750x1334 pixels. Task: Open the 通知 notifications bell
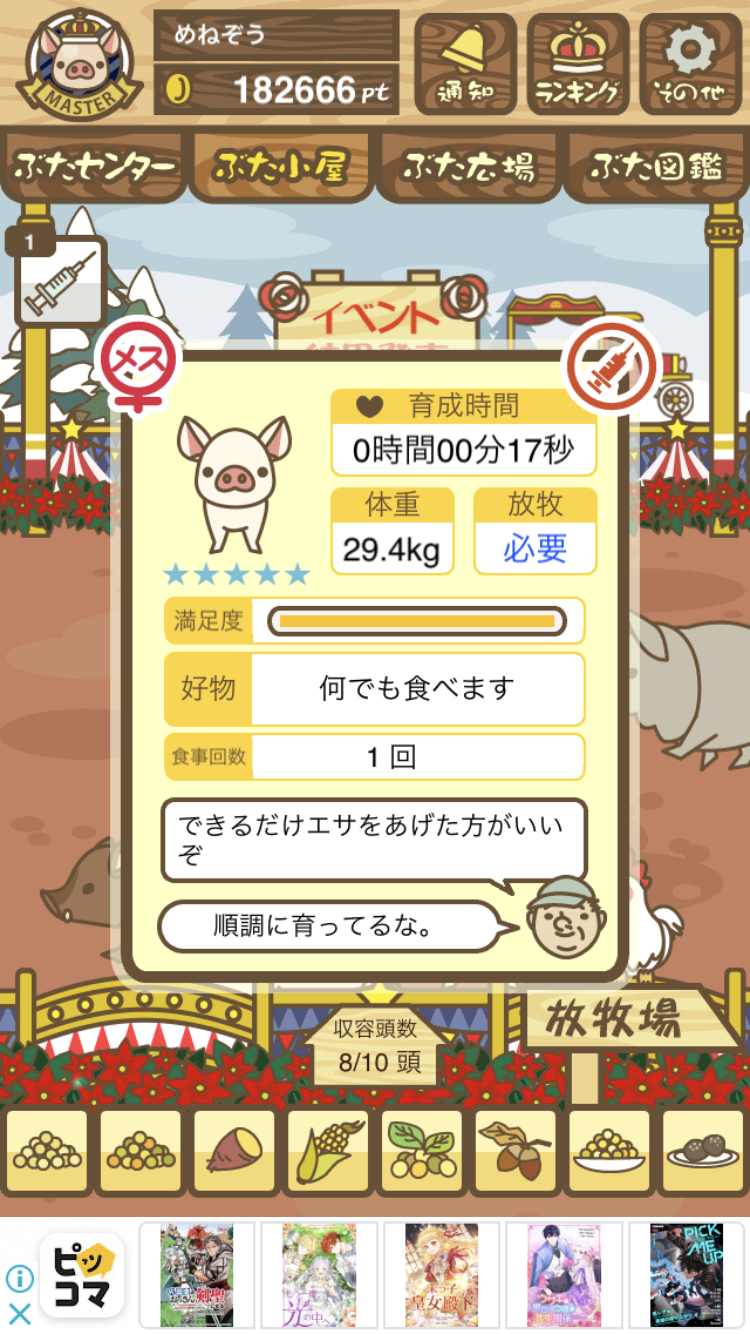[x=465, y=64]
